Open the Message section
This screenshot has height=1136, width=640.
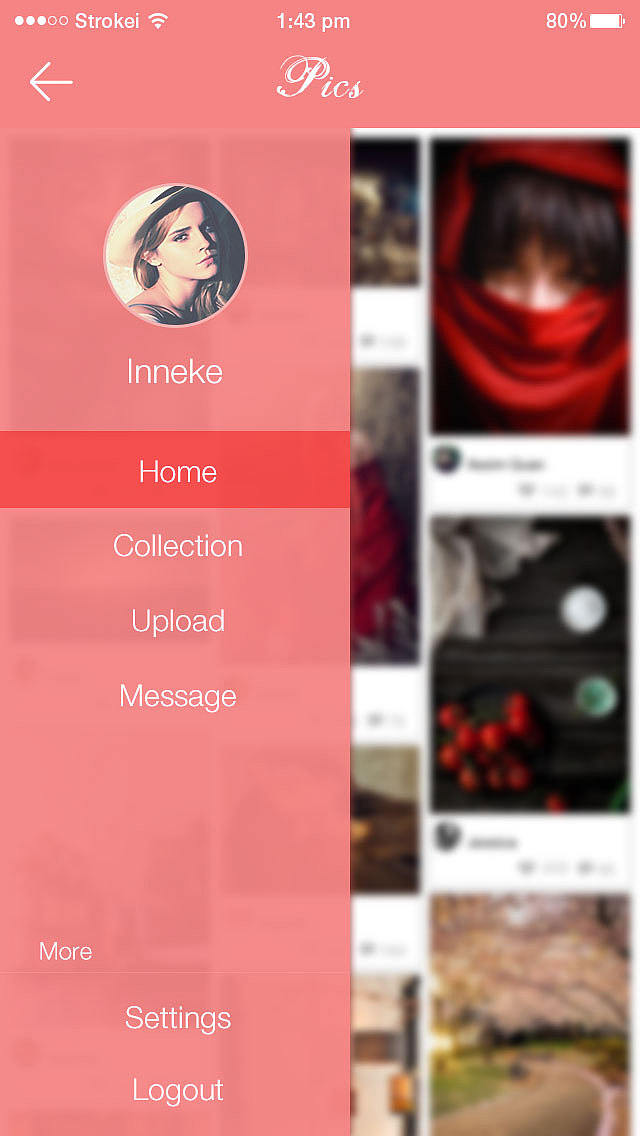(x=178, y=696)
